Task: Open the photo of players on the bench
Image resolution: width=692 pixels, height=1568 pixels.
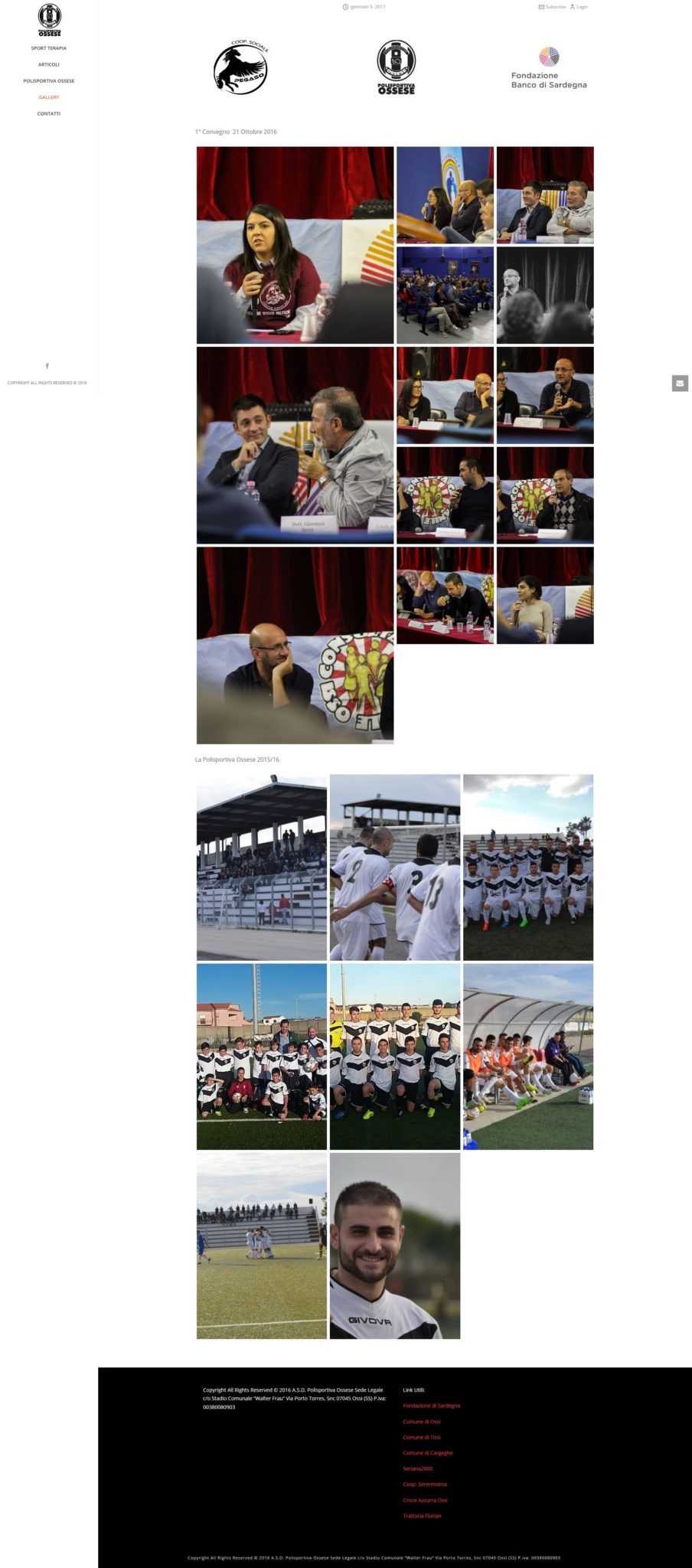Action: click(528, 1057)
